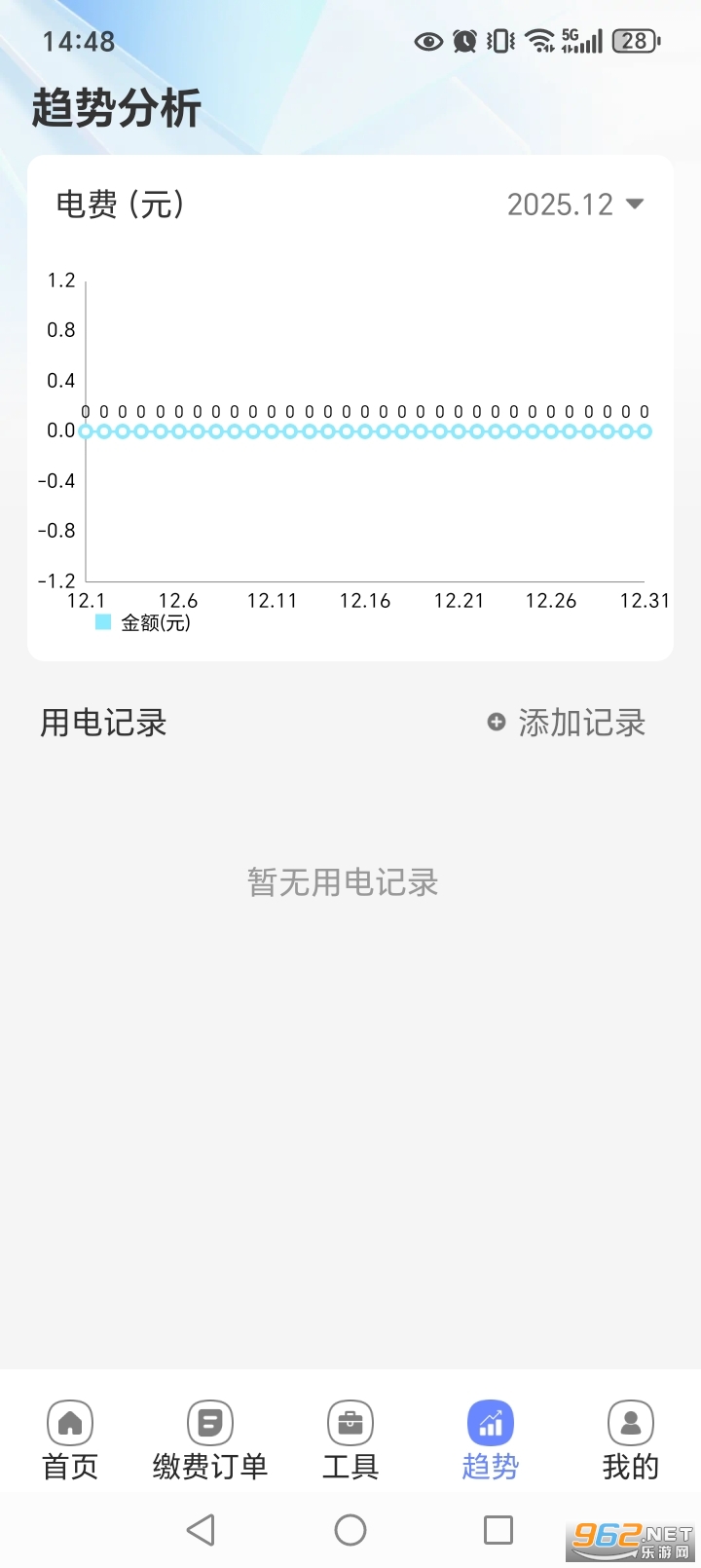Tap the alarm clock status bar icon
This screenshot has width=701, height=1568.
point(464,41)
